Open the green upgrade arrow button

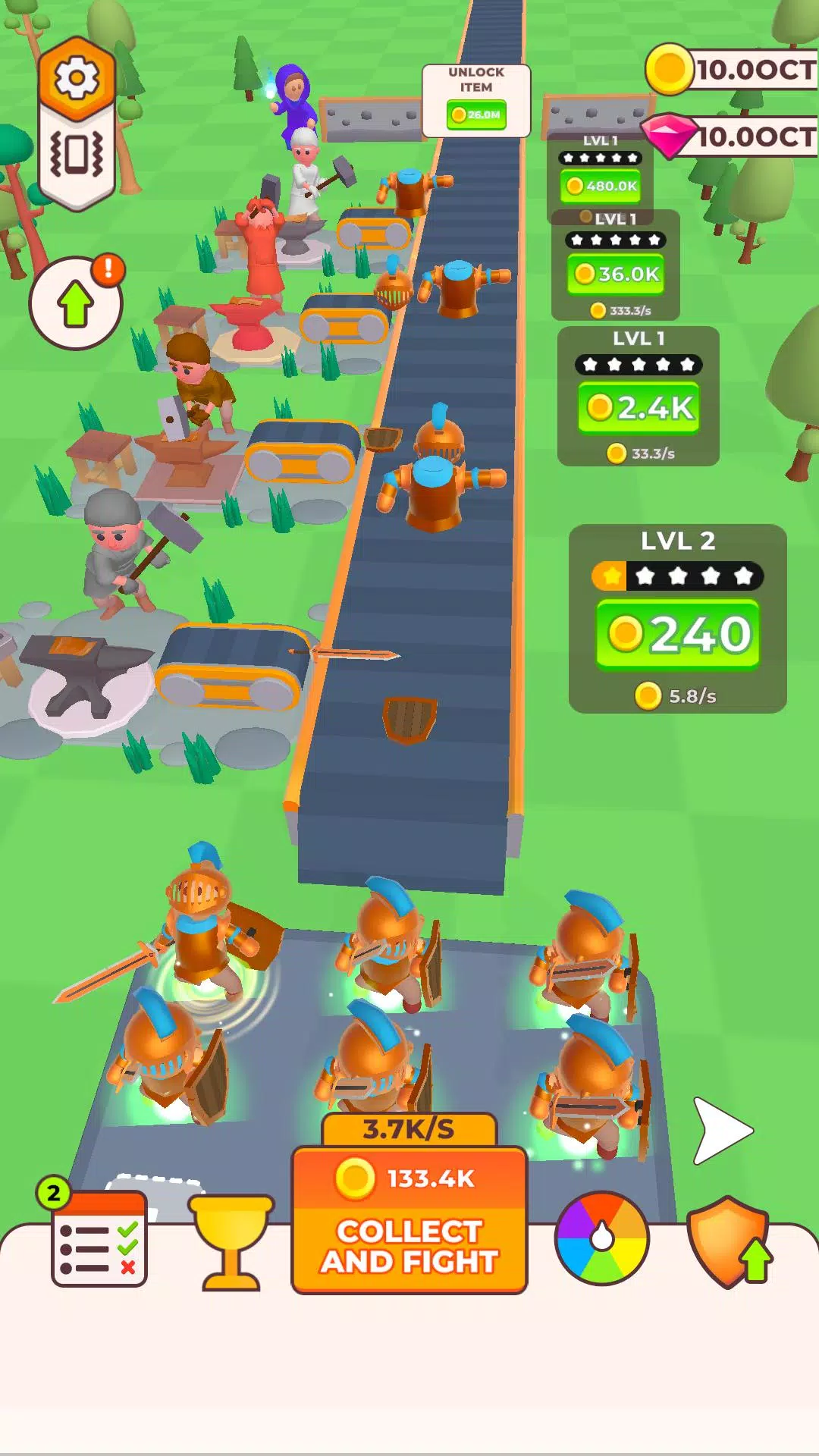point(76,303)
